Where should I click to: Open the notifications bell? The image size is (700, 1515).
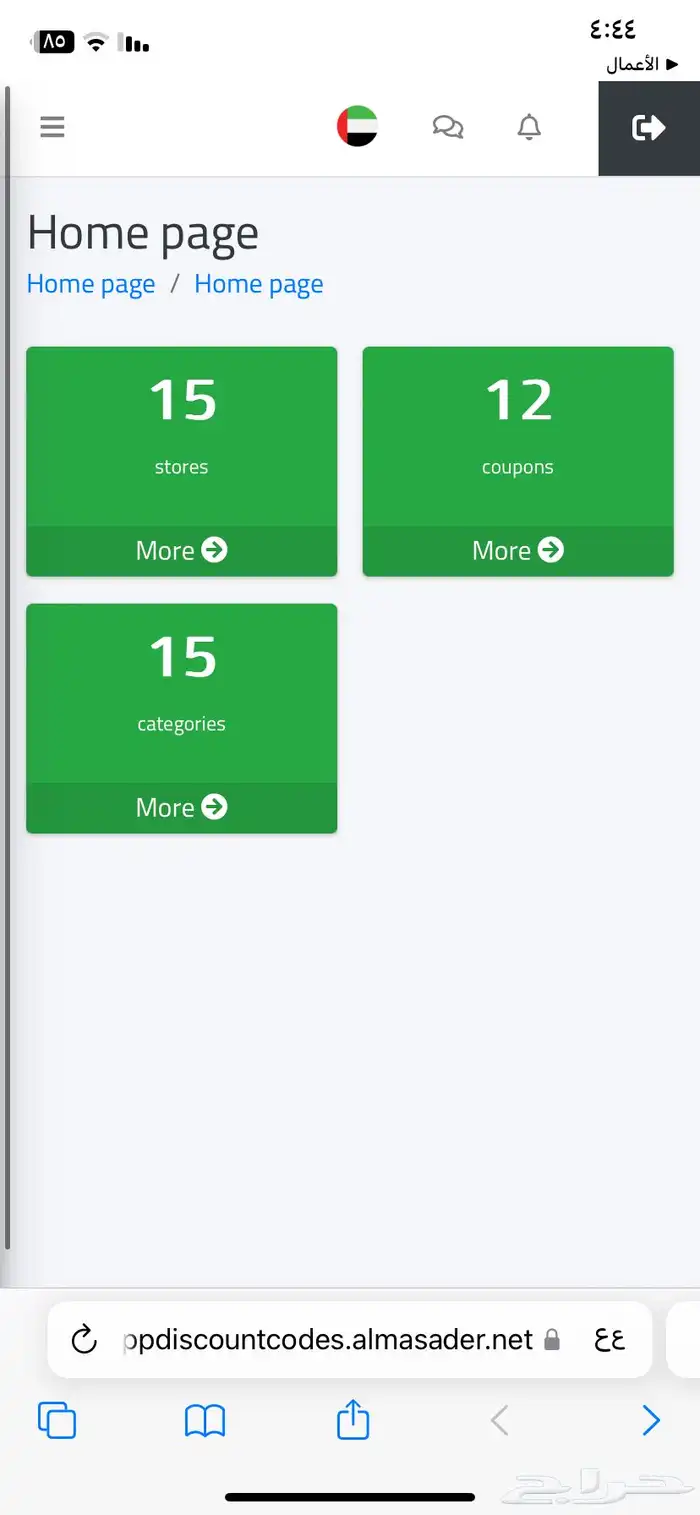pos(529,127)
